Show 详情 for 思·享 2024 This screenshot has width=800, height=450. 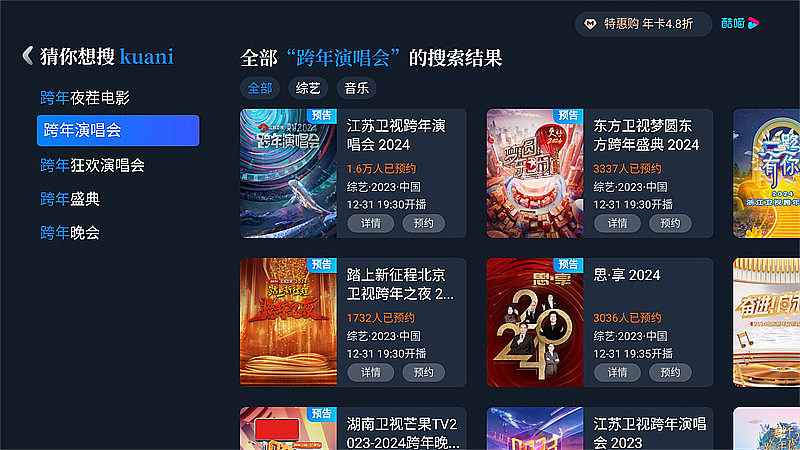pos(617,372)
